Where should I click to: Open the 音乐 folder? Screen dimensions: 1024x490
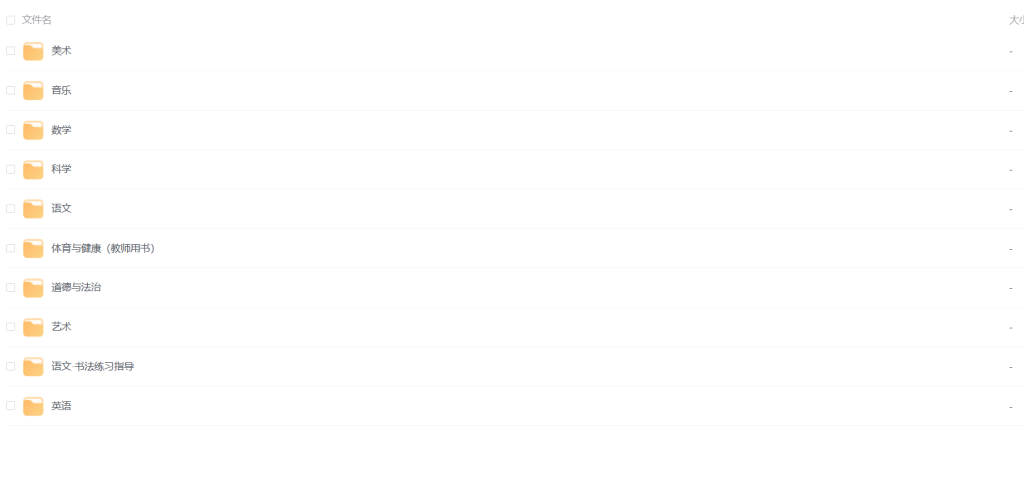tap(61, 90)
